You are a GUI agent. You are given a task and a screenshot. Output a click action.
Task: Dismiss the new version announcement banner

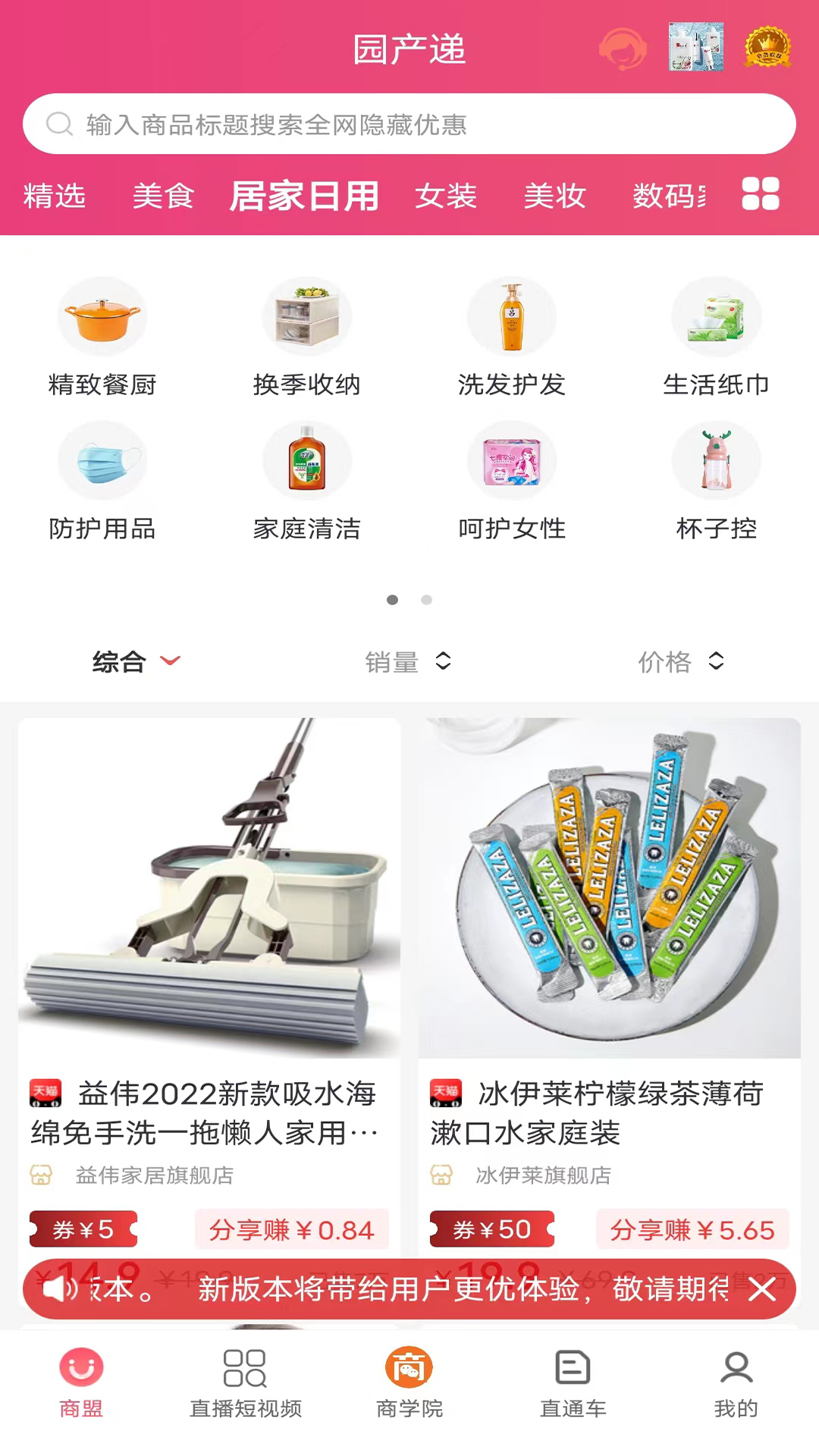tap(762, 1288)
